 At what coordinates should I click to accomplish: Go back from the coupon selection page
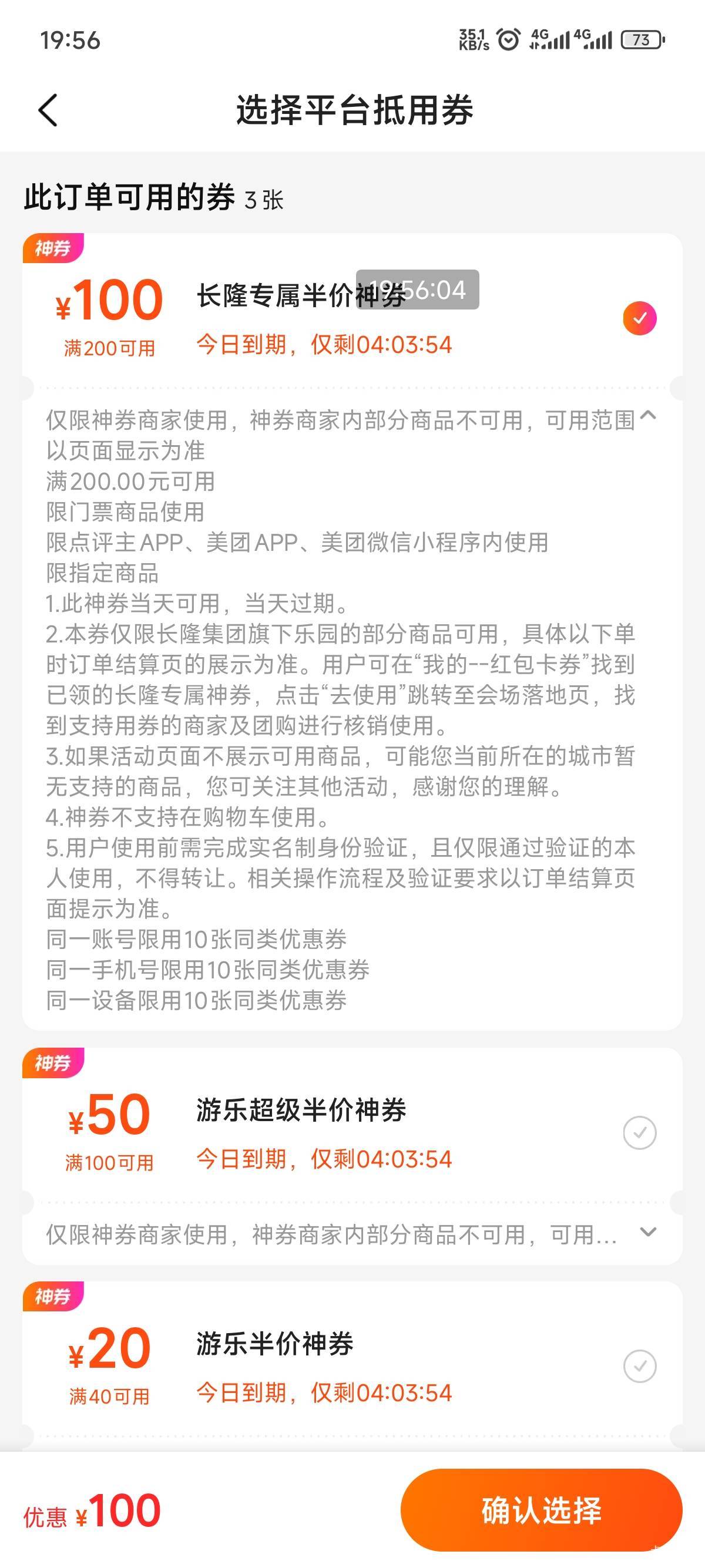pos(48,110)
